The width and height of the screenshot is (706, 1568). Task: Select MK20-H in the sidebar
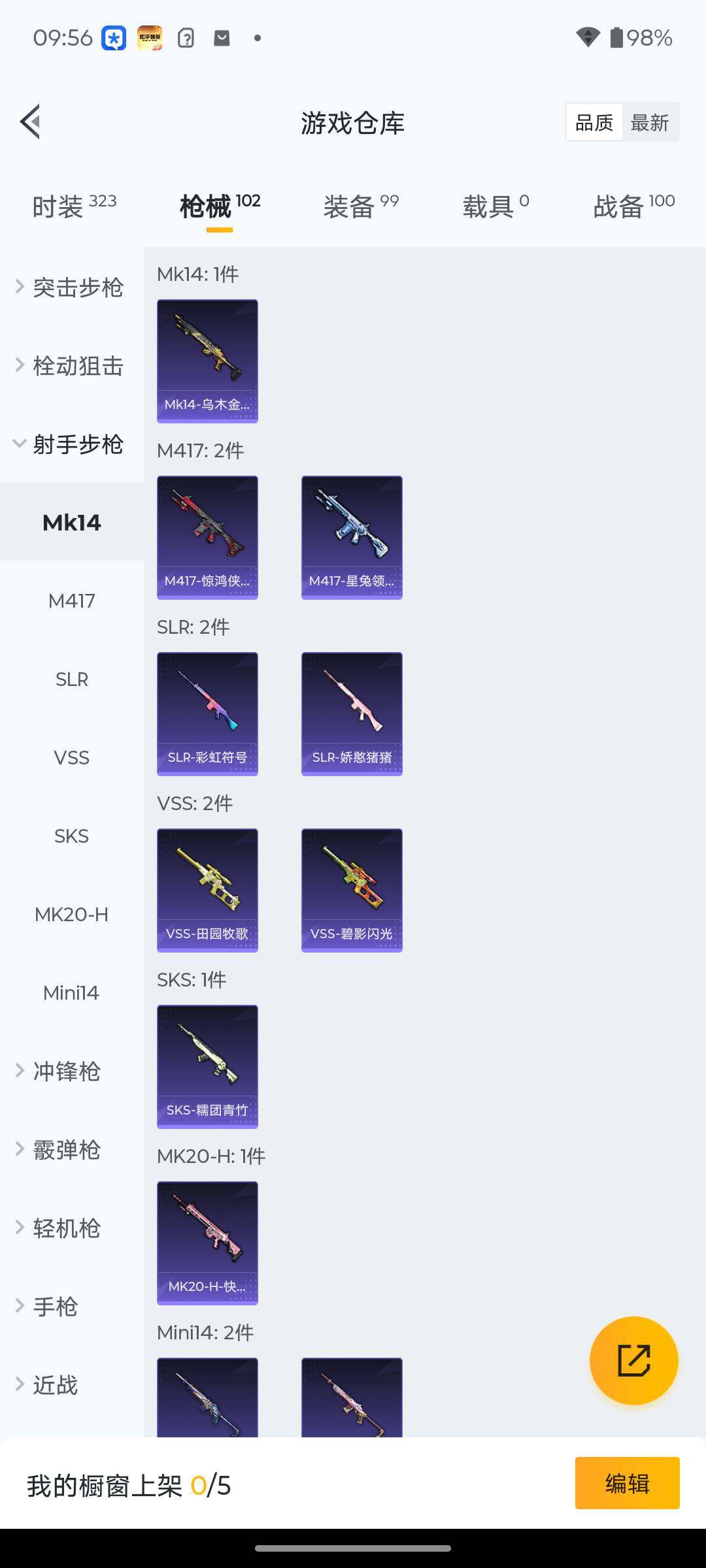(x=72, y=915)
